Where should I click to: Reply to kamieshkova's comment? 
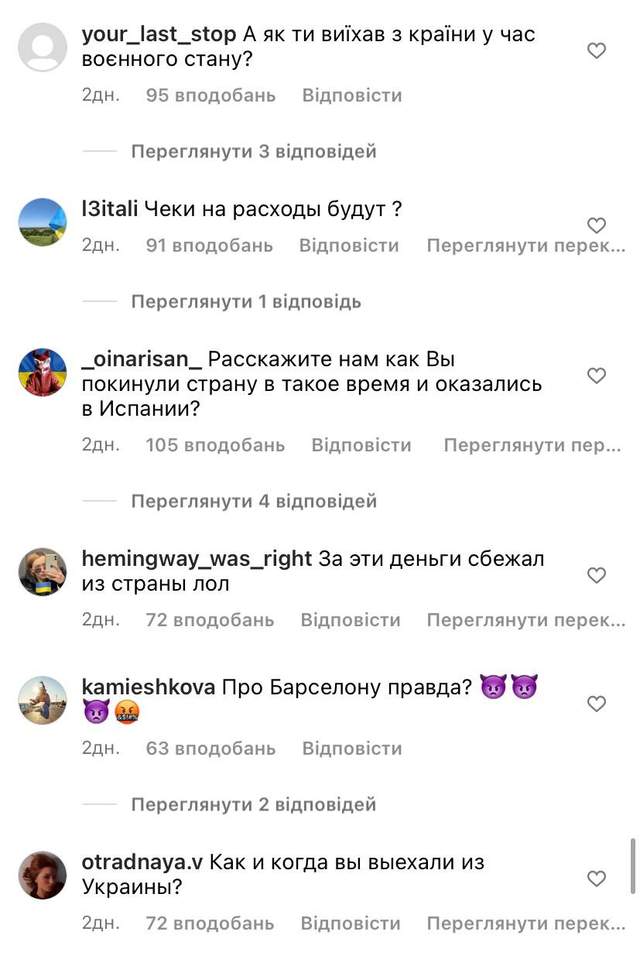coord(352,749)
